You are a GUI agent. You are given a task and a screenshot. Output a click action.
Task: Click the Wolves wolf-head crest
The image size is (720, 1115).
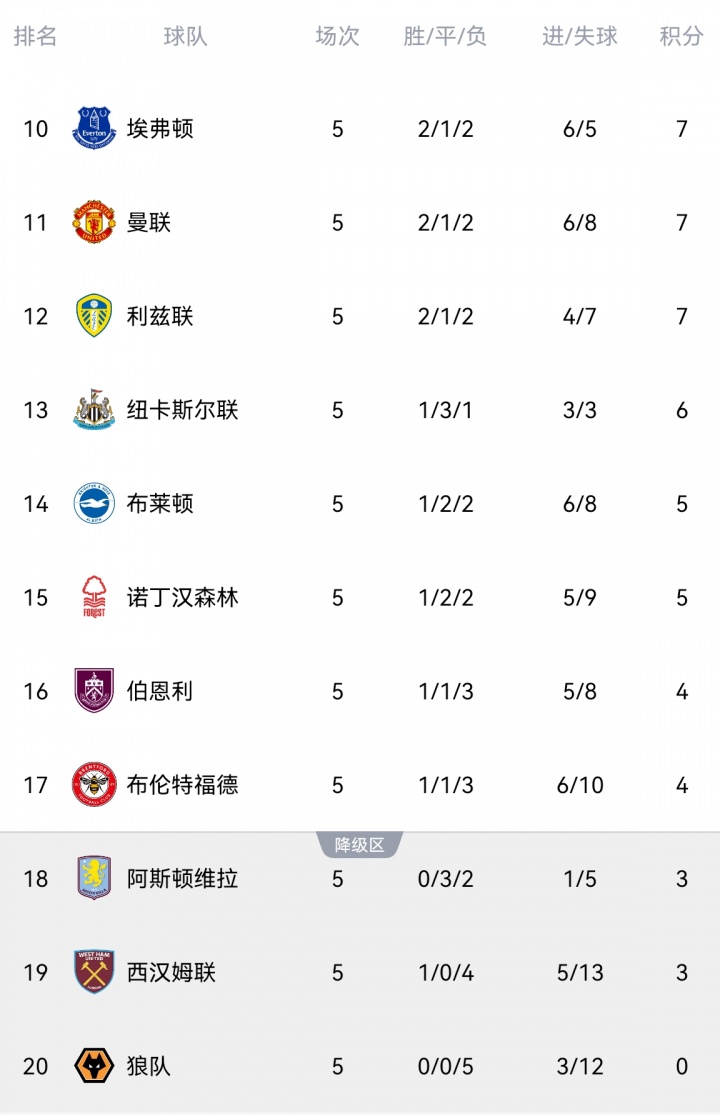point(93,1067)
